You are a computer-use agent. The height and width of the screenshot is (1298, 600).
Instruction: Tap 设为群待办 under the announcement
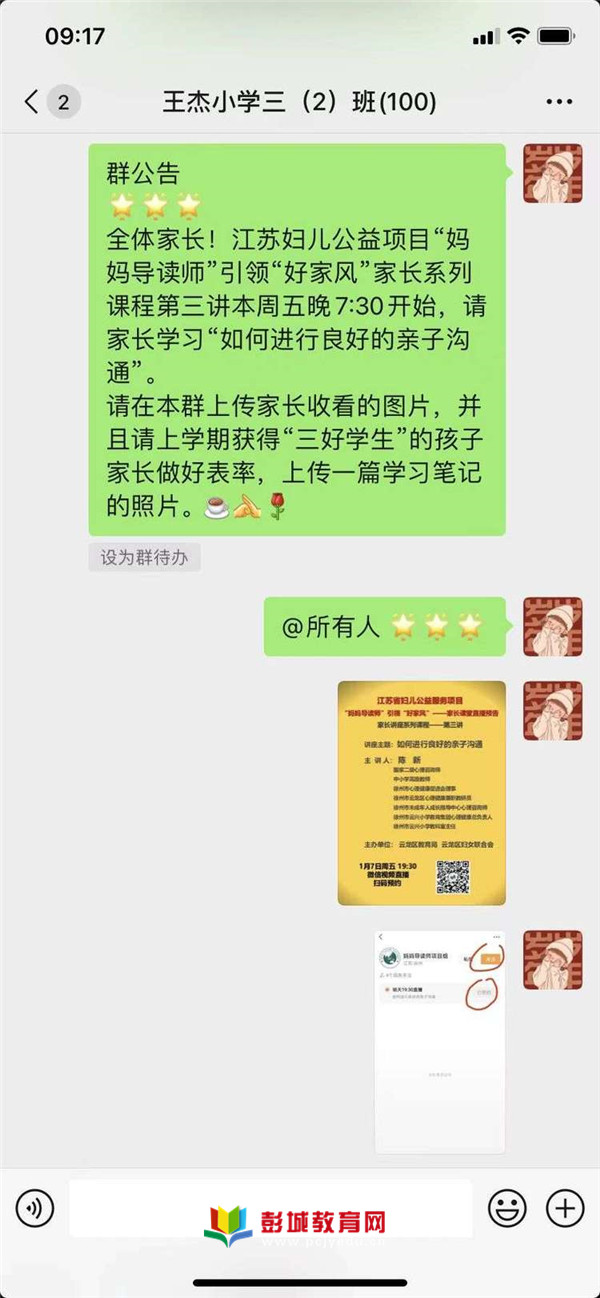pos(144,558)
